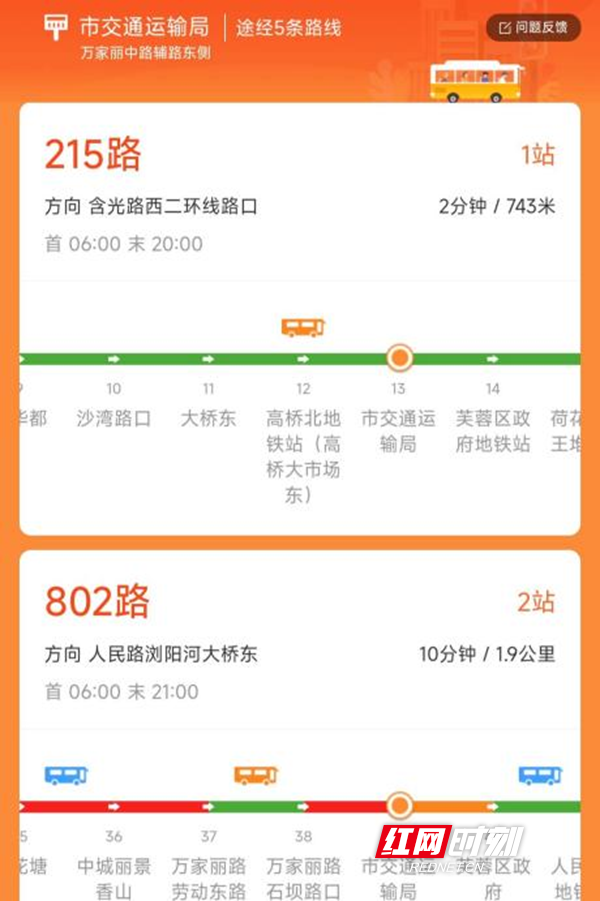Select 中城丽景香山 stop on the 802路 line

click(114, 877)
